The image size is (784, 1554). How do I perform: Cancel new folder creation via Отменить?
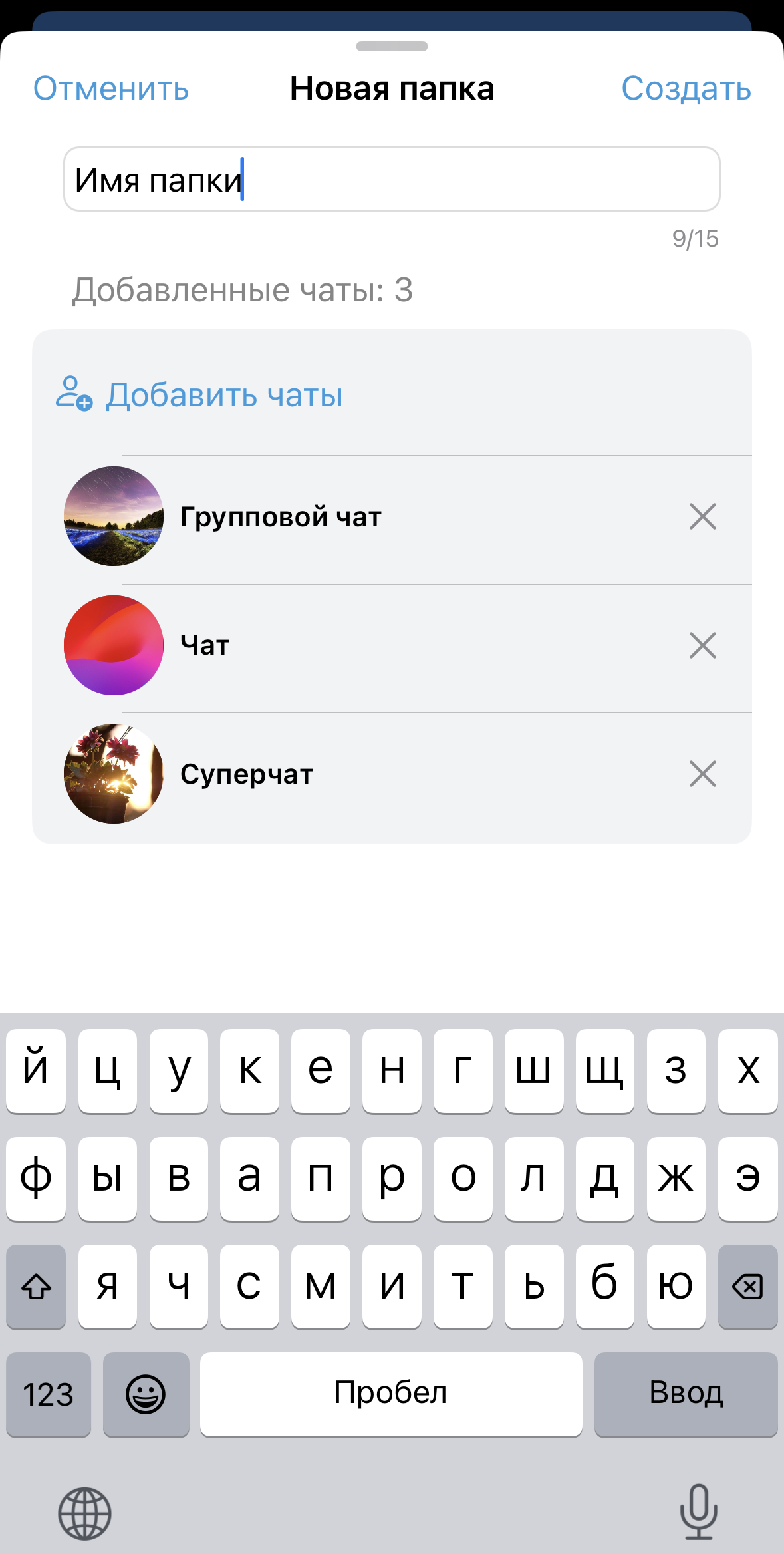point(111,88)
